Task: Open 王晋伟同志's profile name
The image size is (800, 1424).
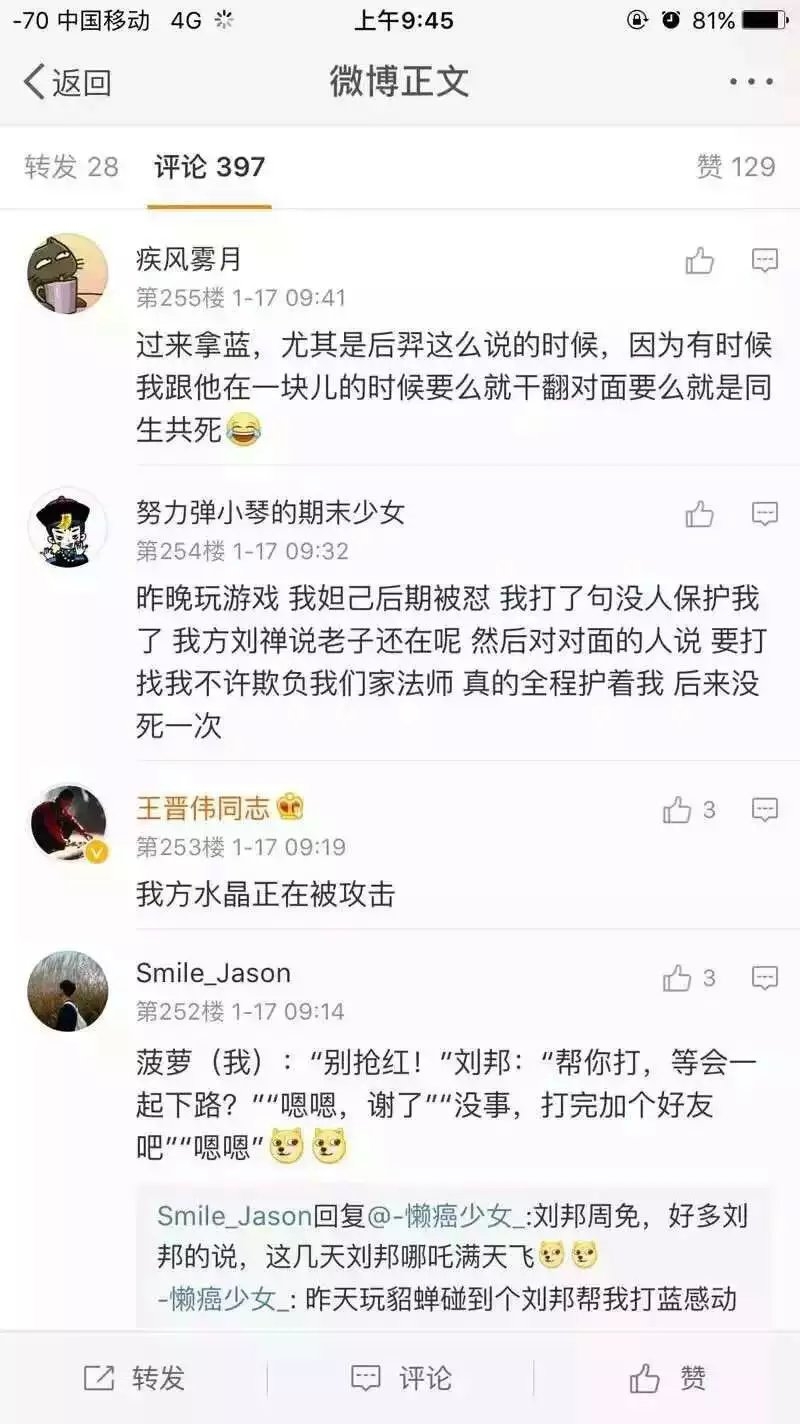Action: pyautogui.click(x=204, y=808)
